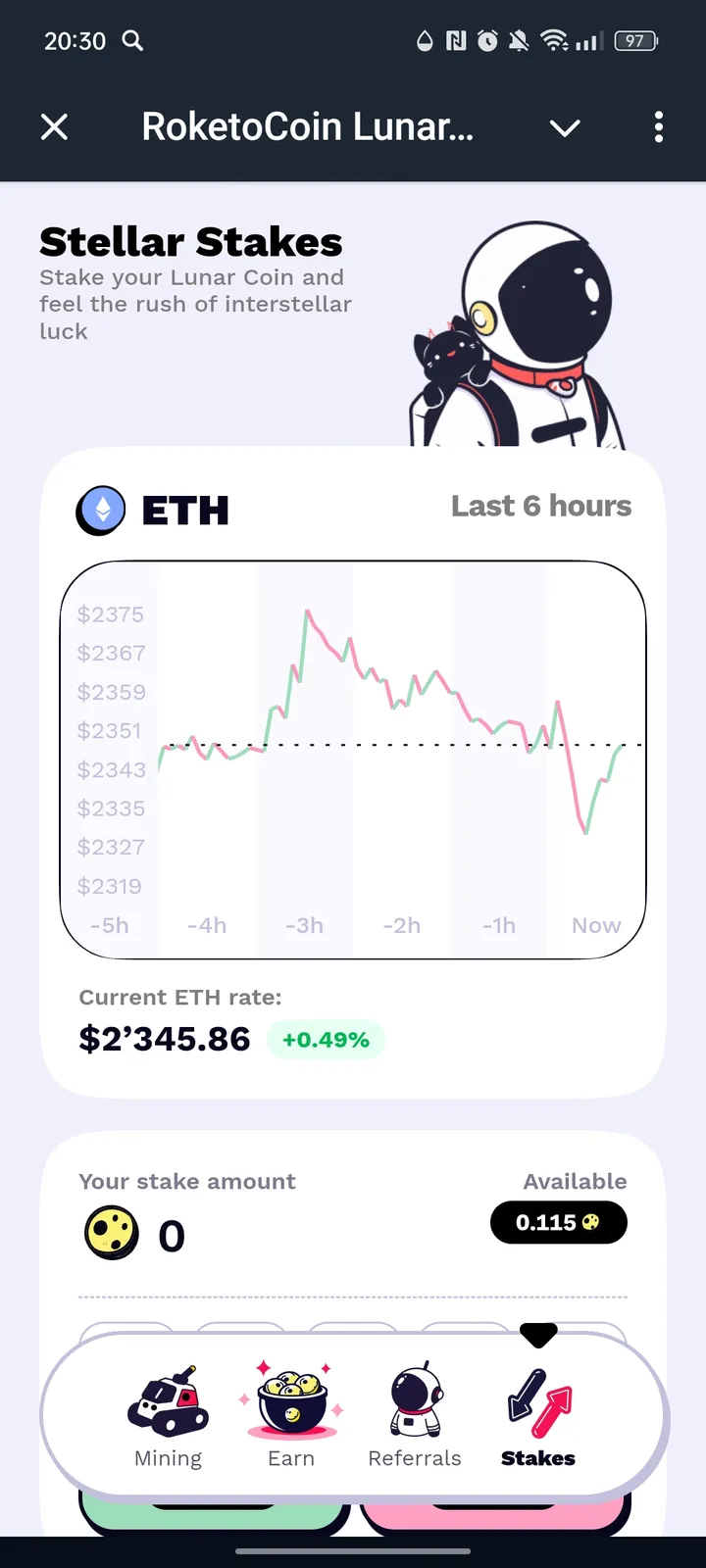This screenshot has width=706, height=1568.
Task: Open Referrals via the astronaut icon
Action: 415,1401
